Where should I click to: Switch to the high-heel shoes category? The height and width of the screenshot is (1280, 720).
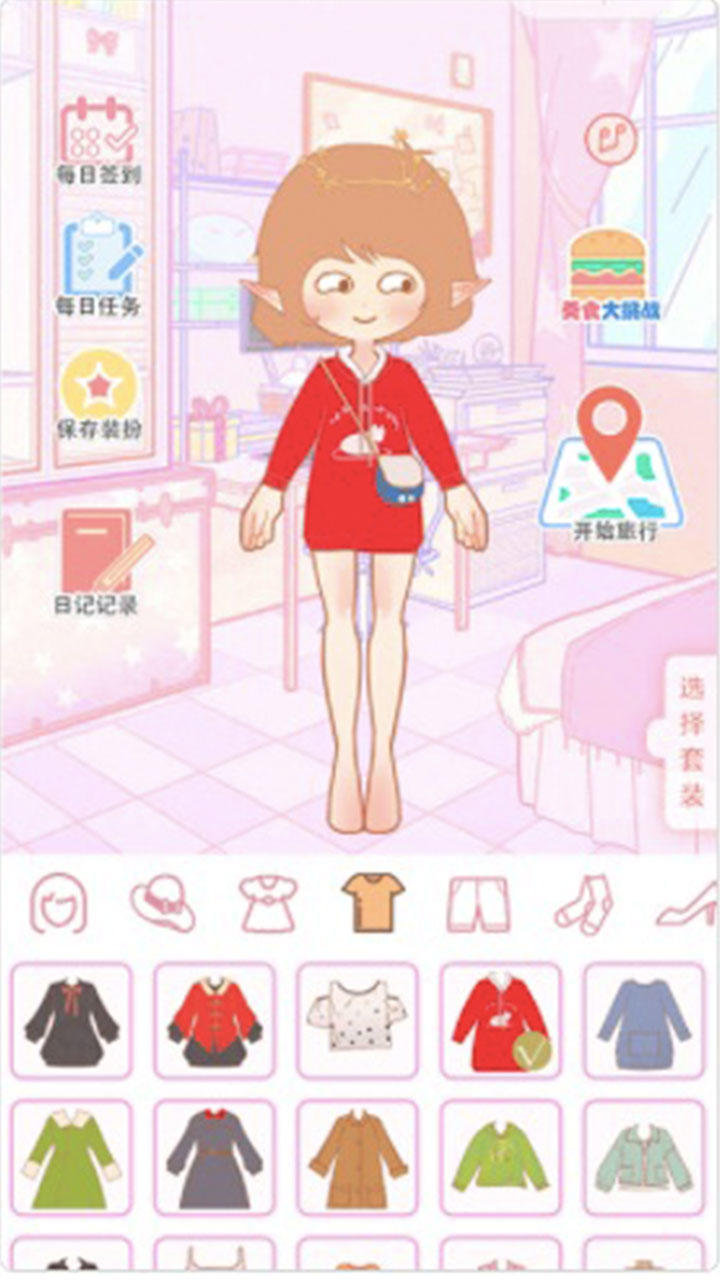tap(687, 904)
